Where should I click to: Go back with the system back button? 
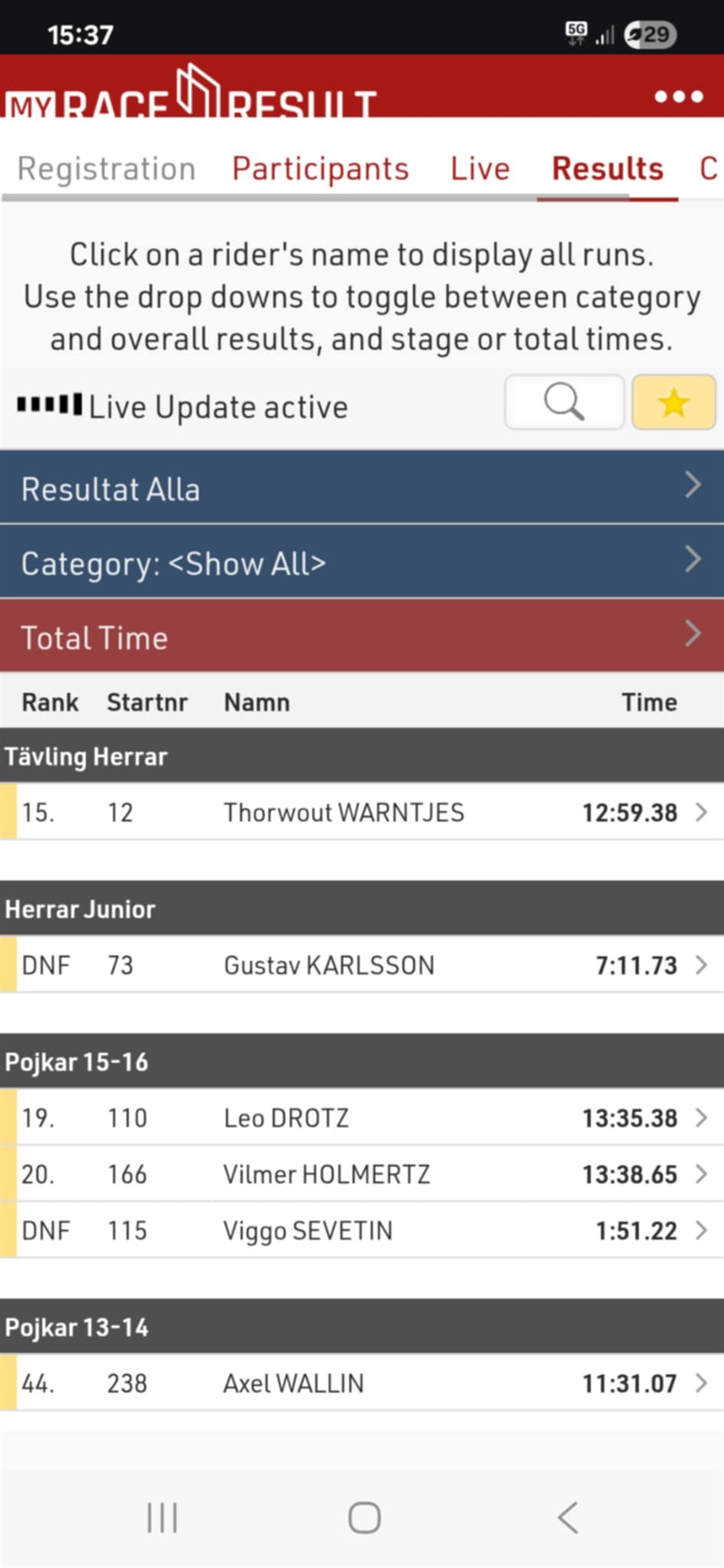click(x=568, y=1517)
